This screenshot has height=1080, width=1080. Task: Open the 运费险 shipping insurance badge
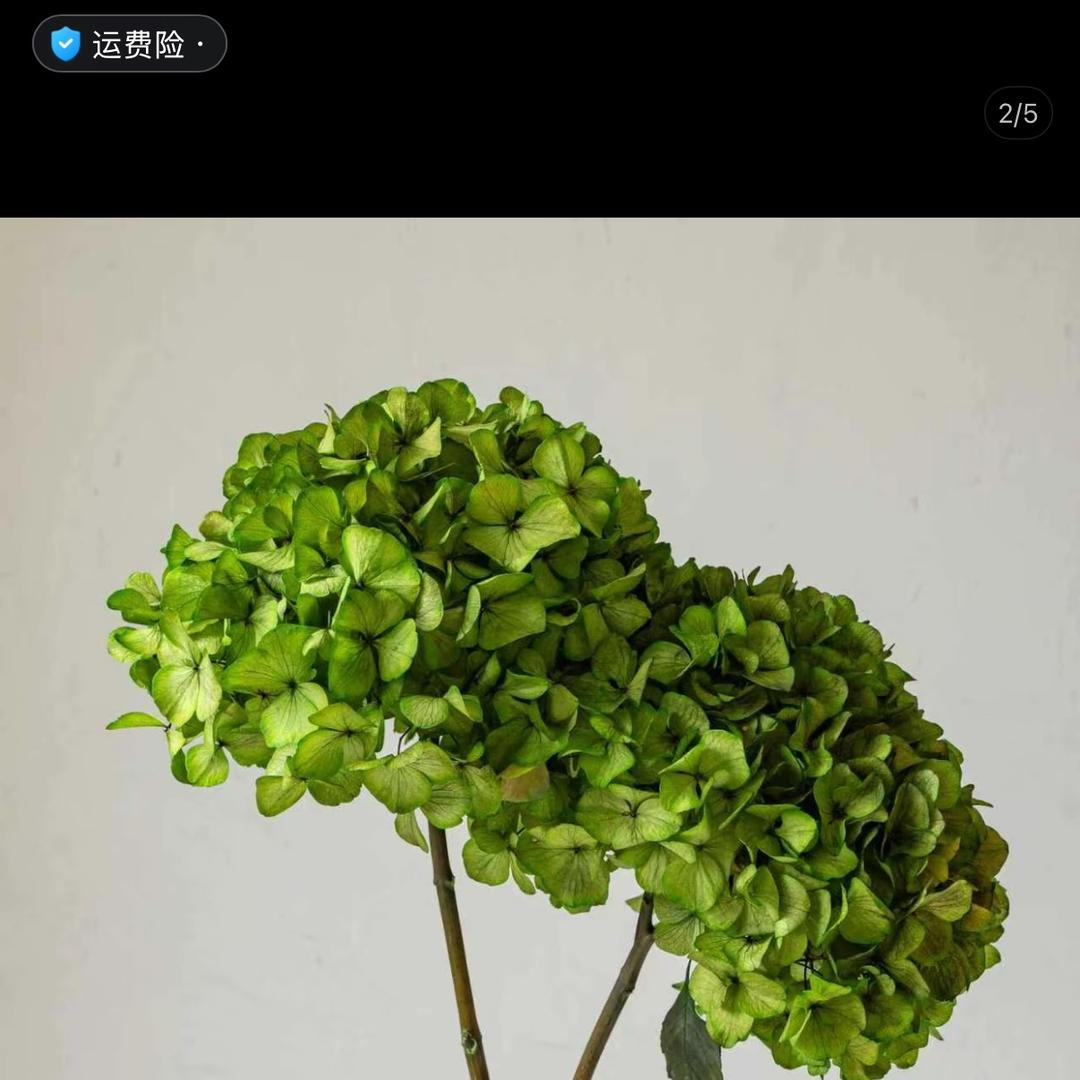pyautogui.click(x=129, y=44)
